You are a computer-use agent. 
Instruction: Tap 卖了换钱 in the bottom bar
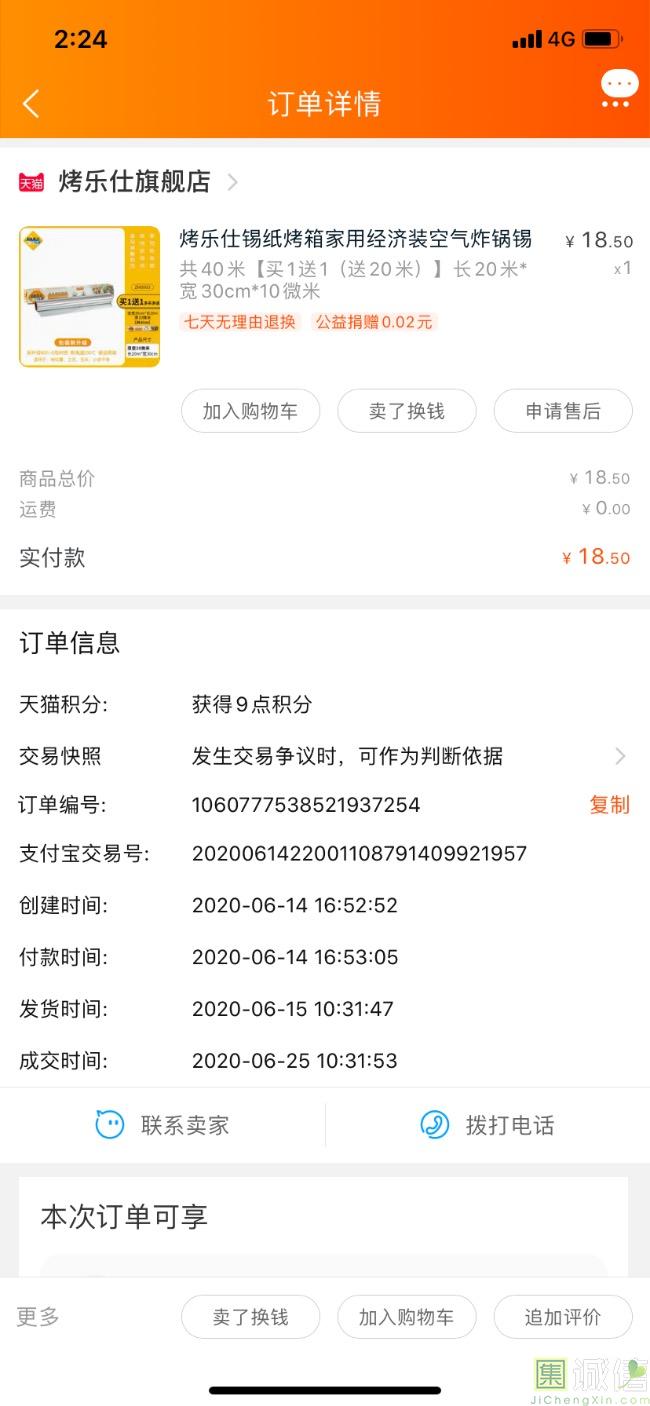pyautogui.click(x=250, y=1317)
